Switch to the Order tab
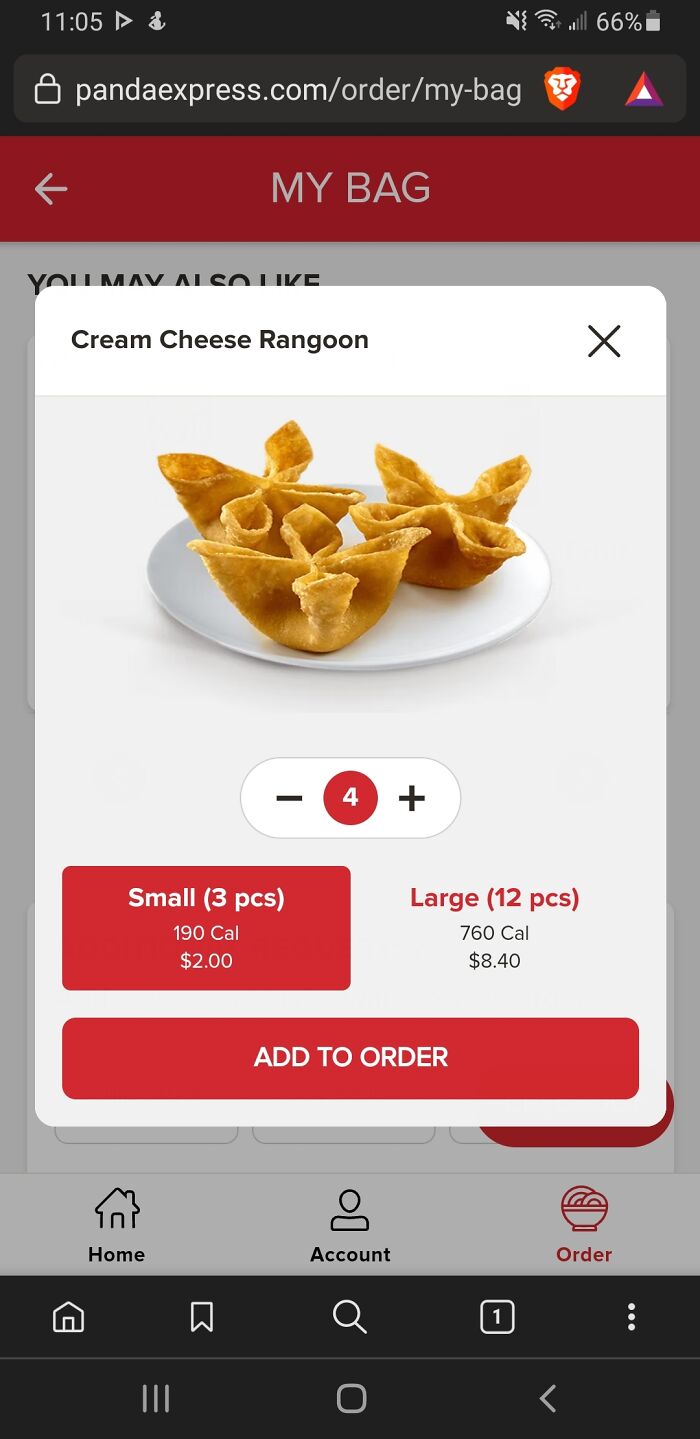The image size is (700, 1439). [x=584, y=1225]
